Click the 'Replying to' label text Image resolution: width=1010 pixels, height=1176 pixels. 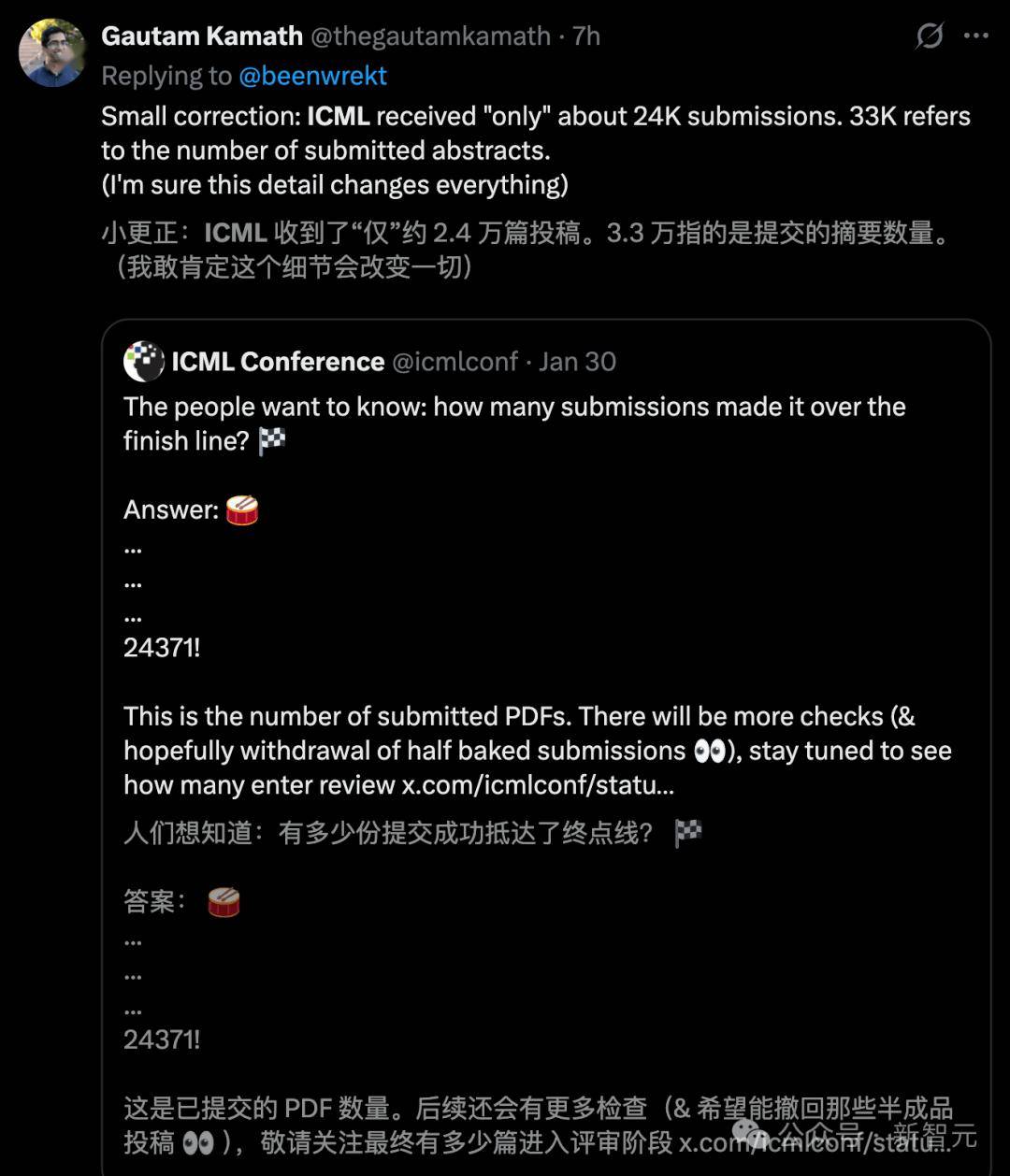(165, 76)
